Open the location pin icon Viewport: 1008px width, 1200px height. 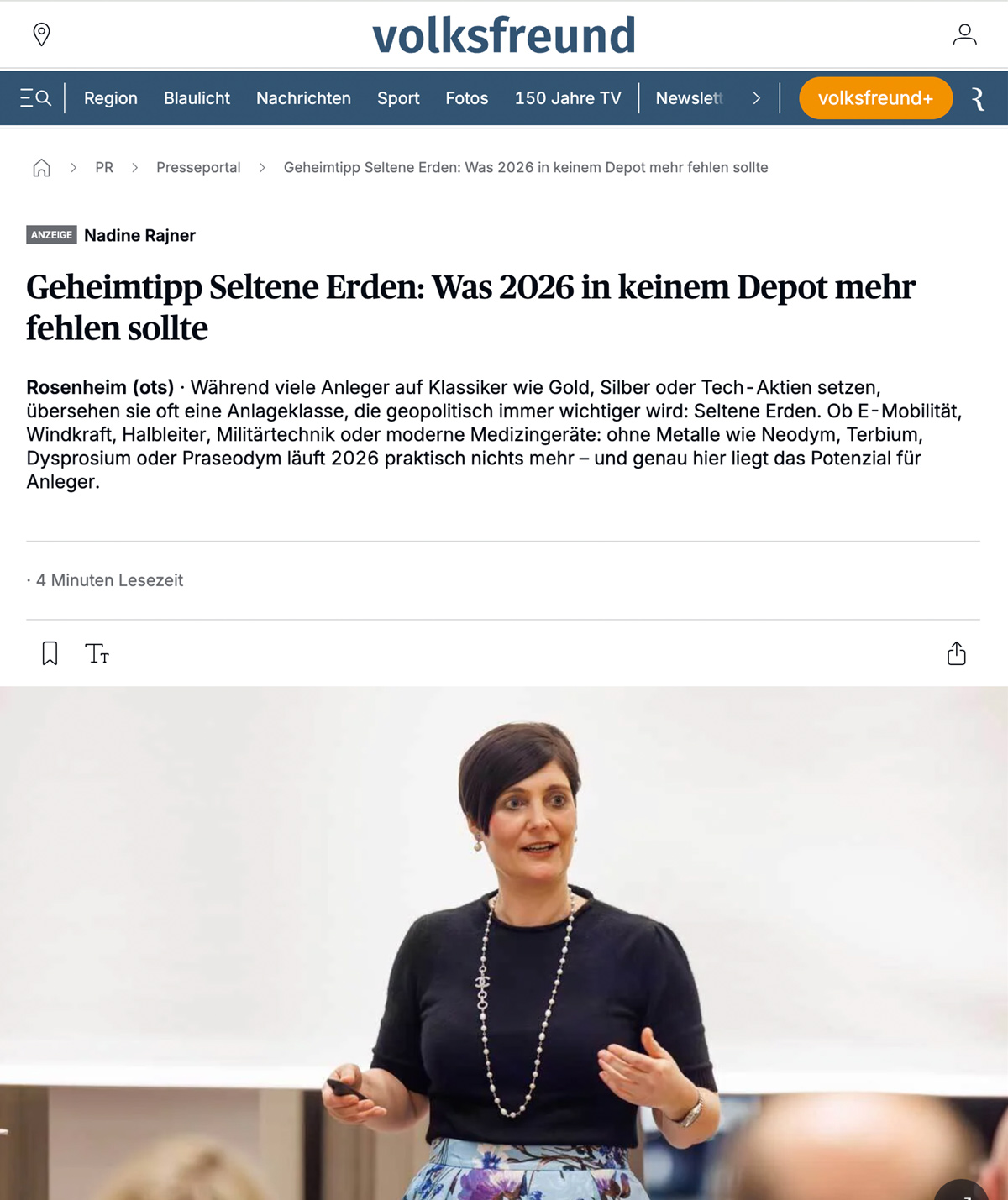pyautogui.click(x=41, y=34)
